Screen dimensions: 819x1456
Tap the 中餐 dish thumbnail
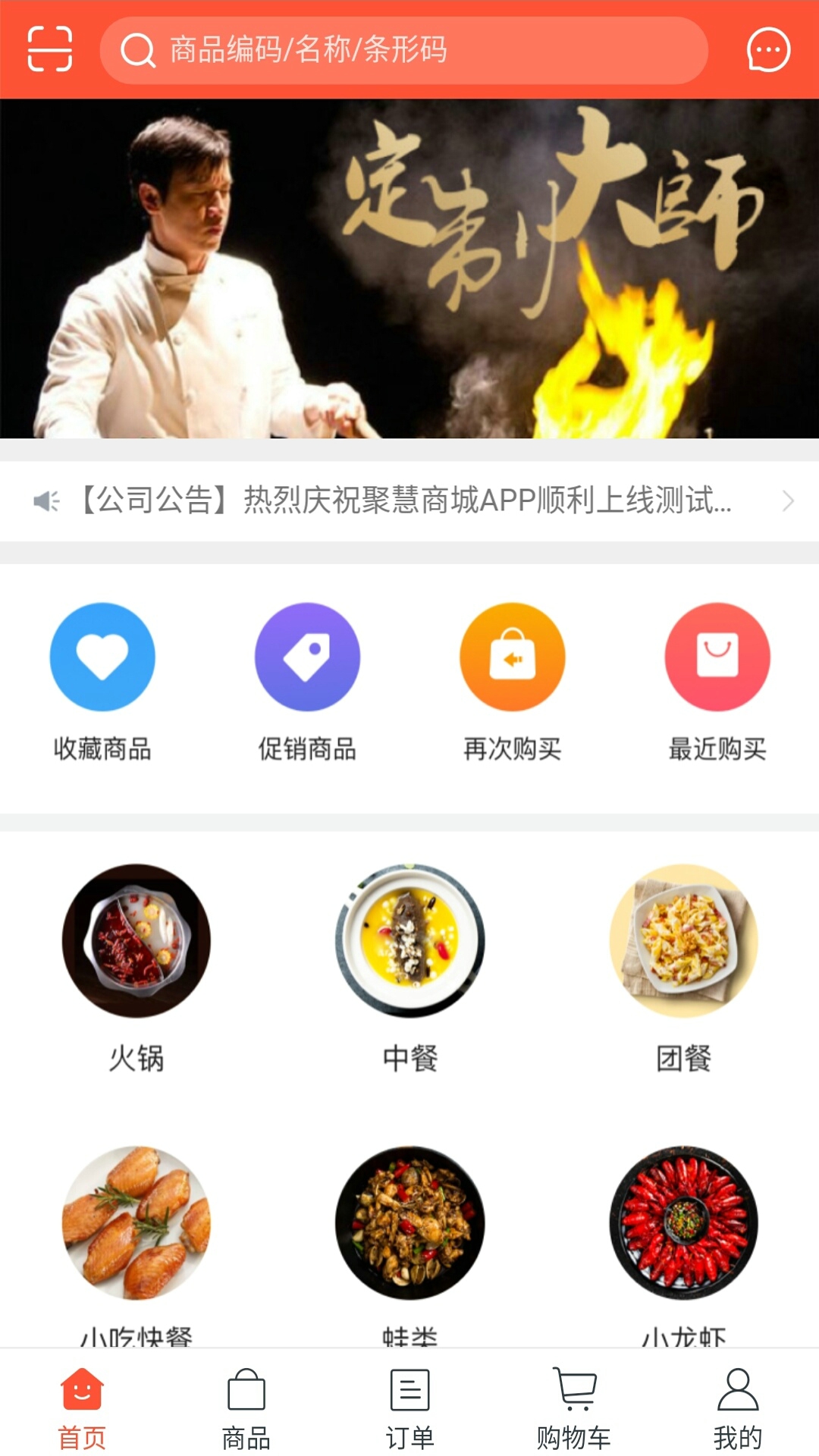(x=409, y=940)
